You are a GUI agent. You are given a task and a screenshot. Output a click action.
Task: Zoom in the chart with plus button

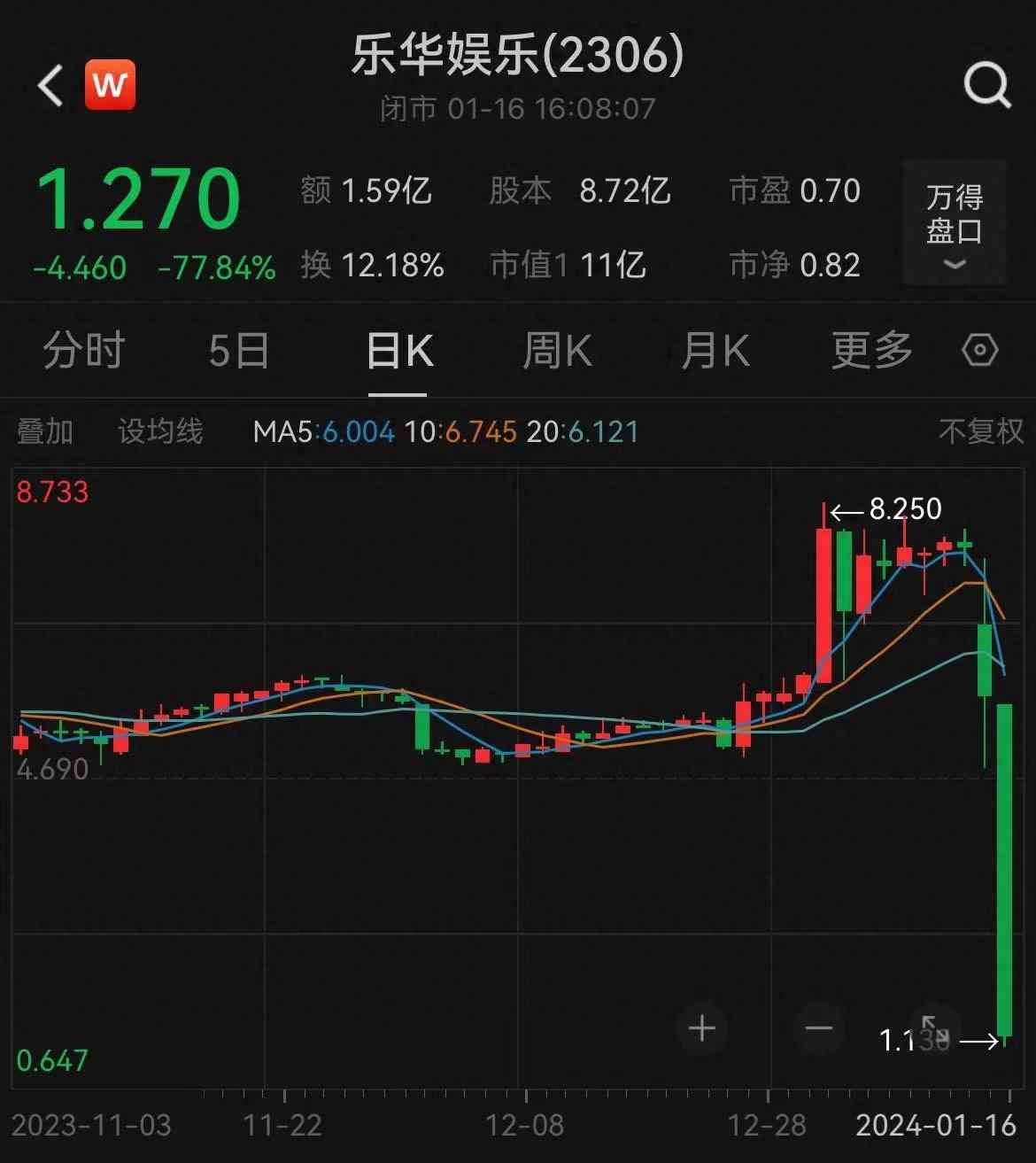pos(702,1028)
